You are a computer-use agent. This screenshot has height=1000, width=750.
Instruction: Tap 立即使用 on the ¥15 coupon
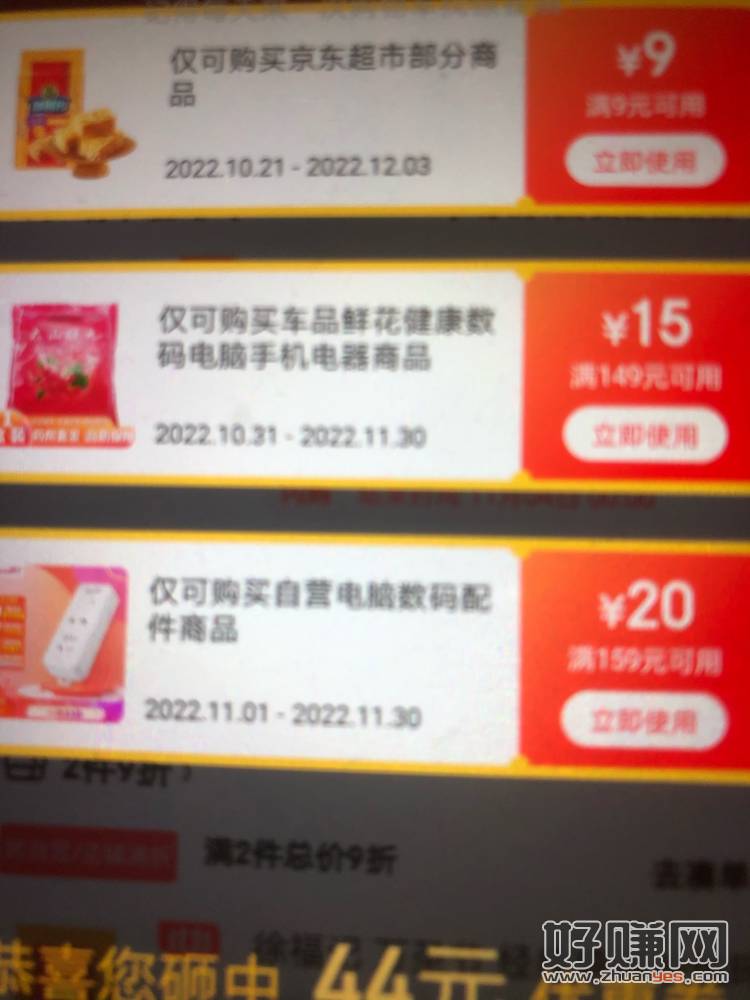pyautogui.click(x=644, y=435)
